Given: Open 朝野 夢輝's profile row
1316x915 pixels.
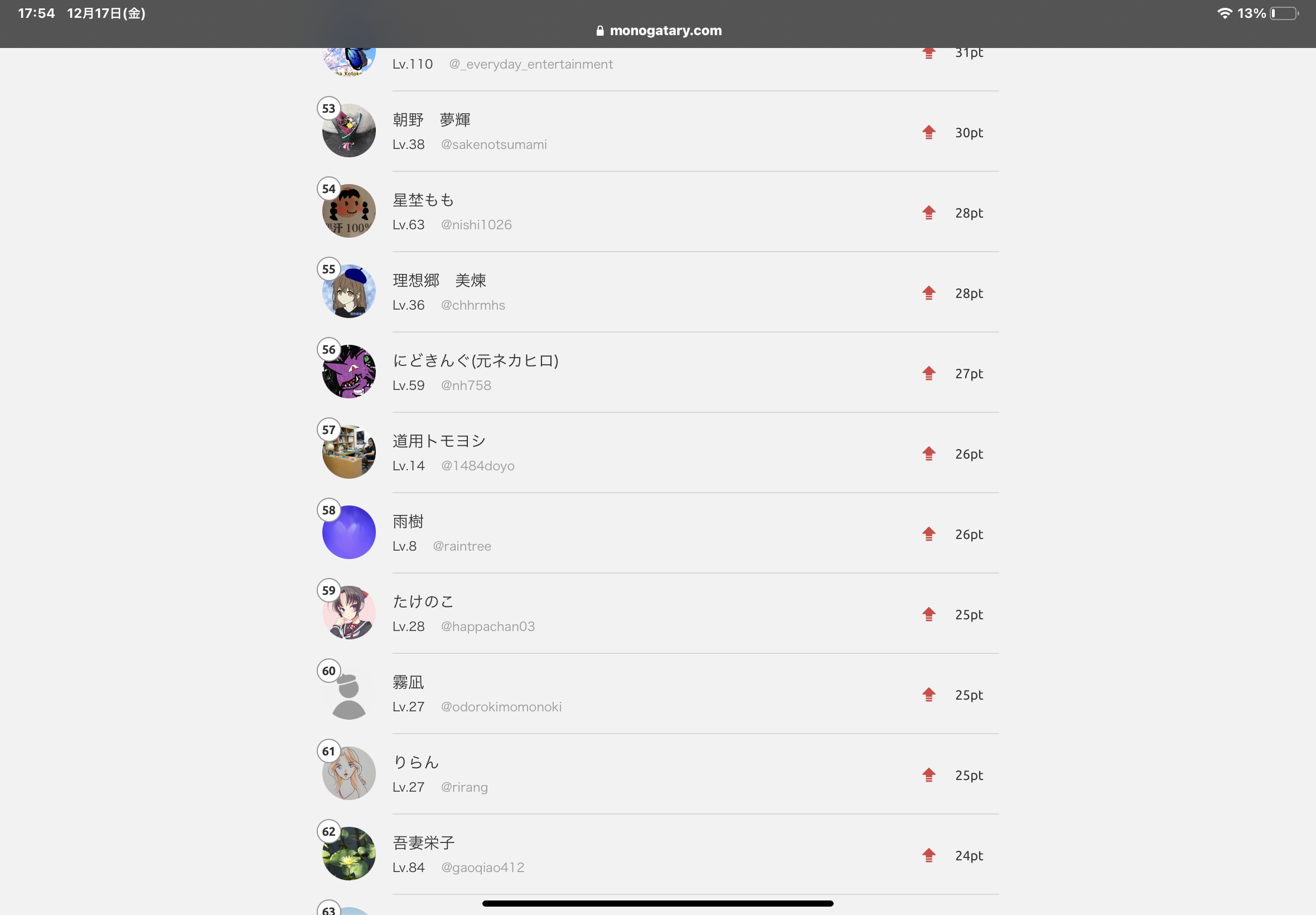Looking at the screenshot, I should (x=657, y=131).
